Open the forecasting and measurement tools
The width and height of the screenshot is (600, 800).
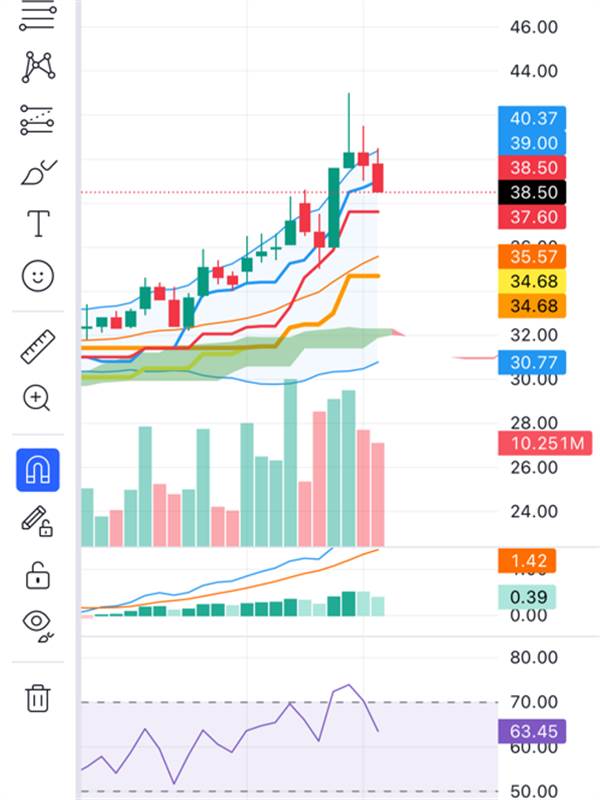[x=38, y=120]
